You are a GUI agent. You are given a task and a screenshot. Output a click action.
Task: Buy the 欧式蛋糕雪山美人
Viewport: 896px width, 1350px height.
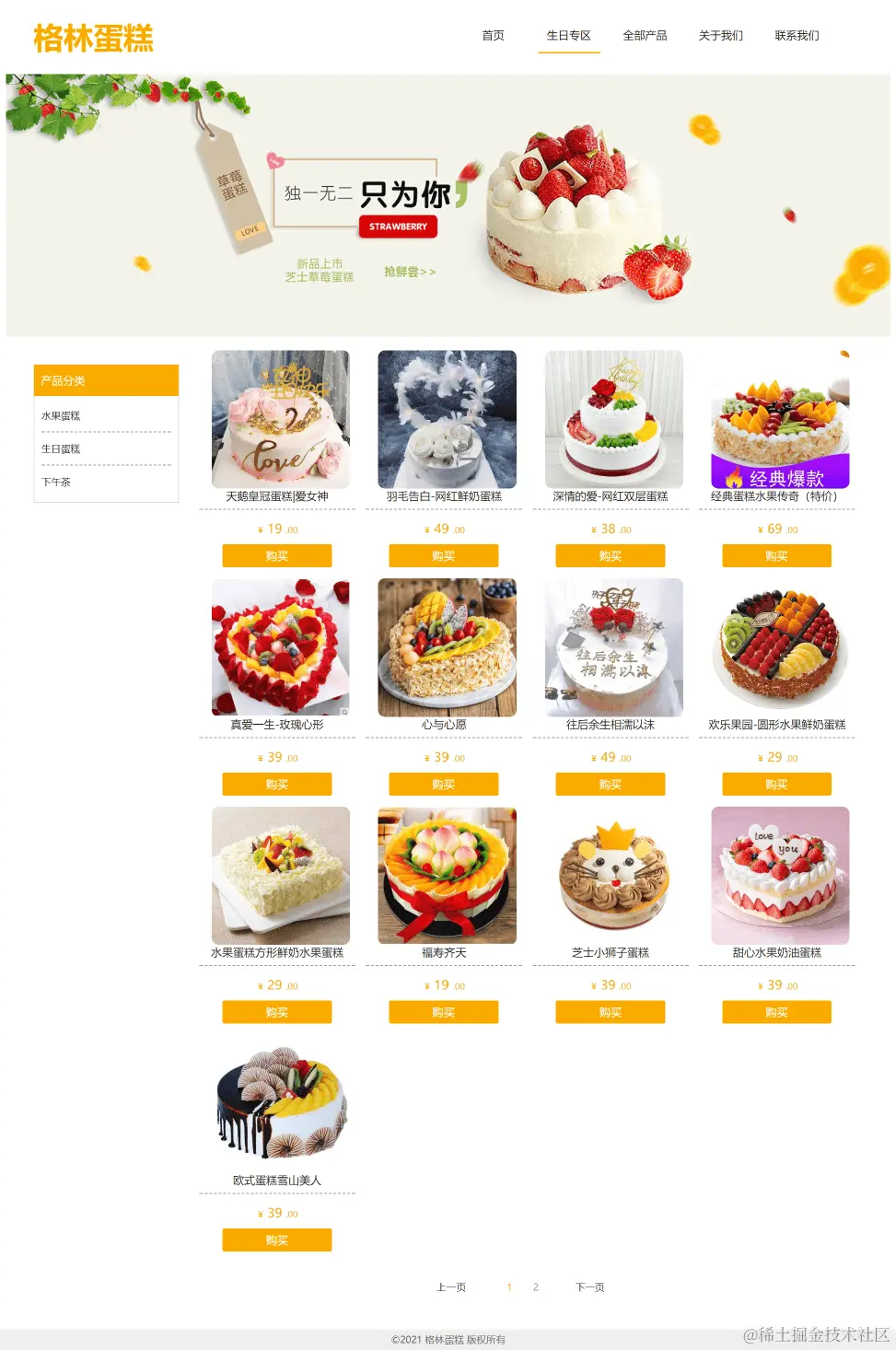(276, 1240)
